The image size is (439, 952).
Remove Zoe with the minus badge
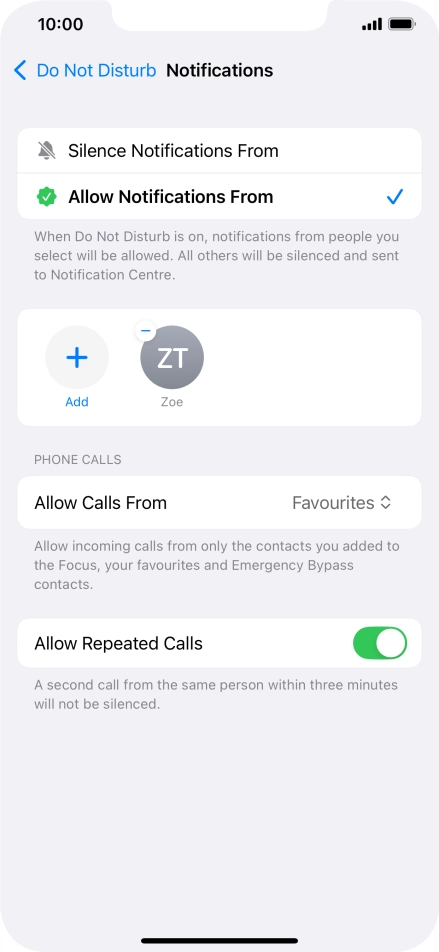click(146, 331)
